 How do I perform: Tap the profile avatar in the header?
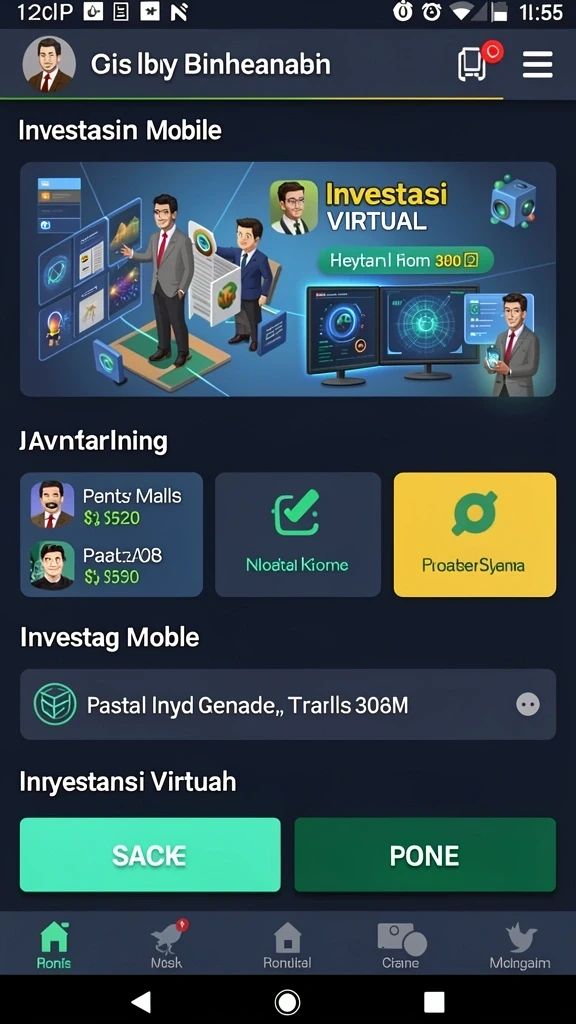(49, 64)
